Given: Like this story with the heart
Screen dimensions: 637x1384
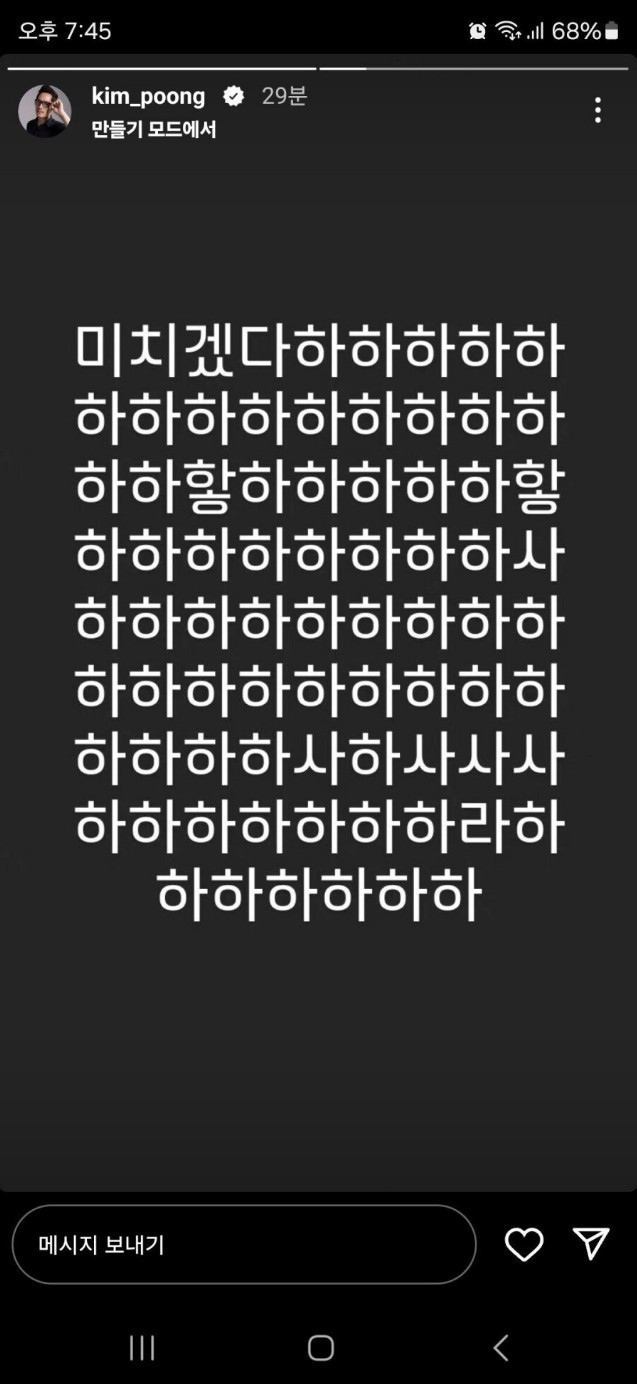Looking at the screenshot, I should 523,1245.
